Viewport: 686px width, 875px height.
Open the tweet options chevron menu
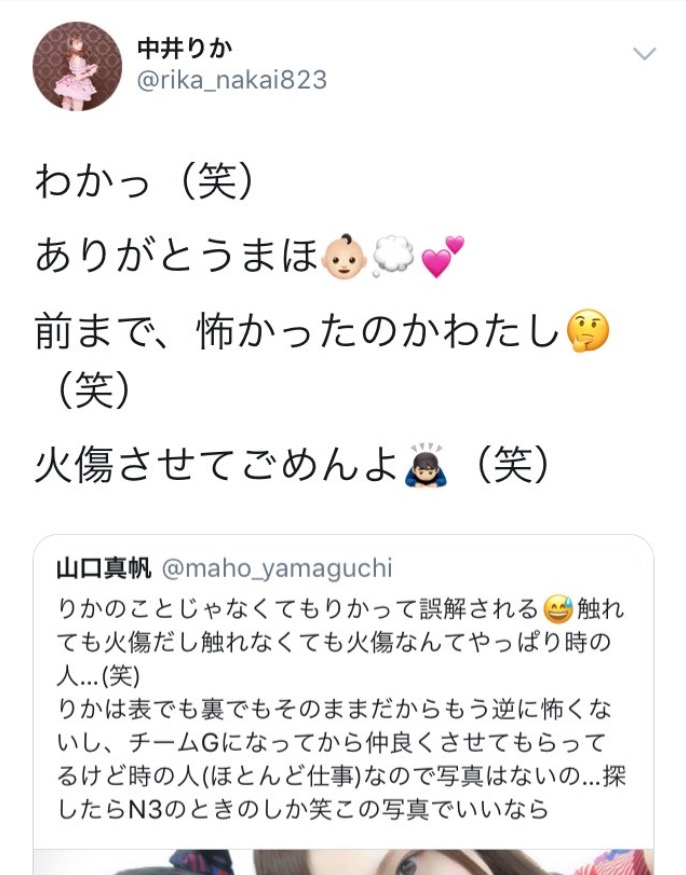(645, 54)
